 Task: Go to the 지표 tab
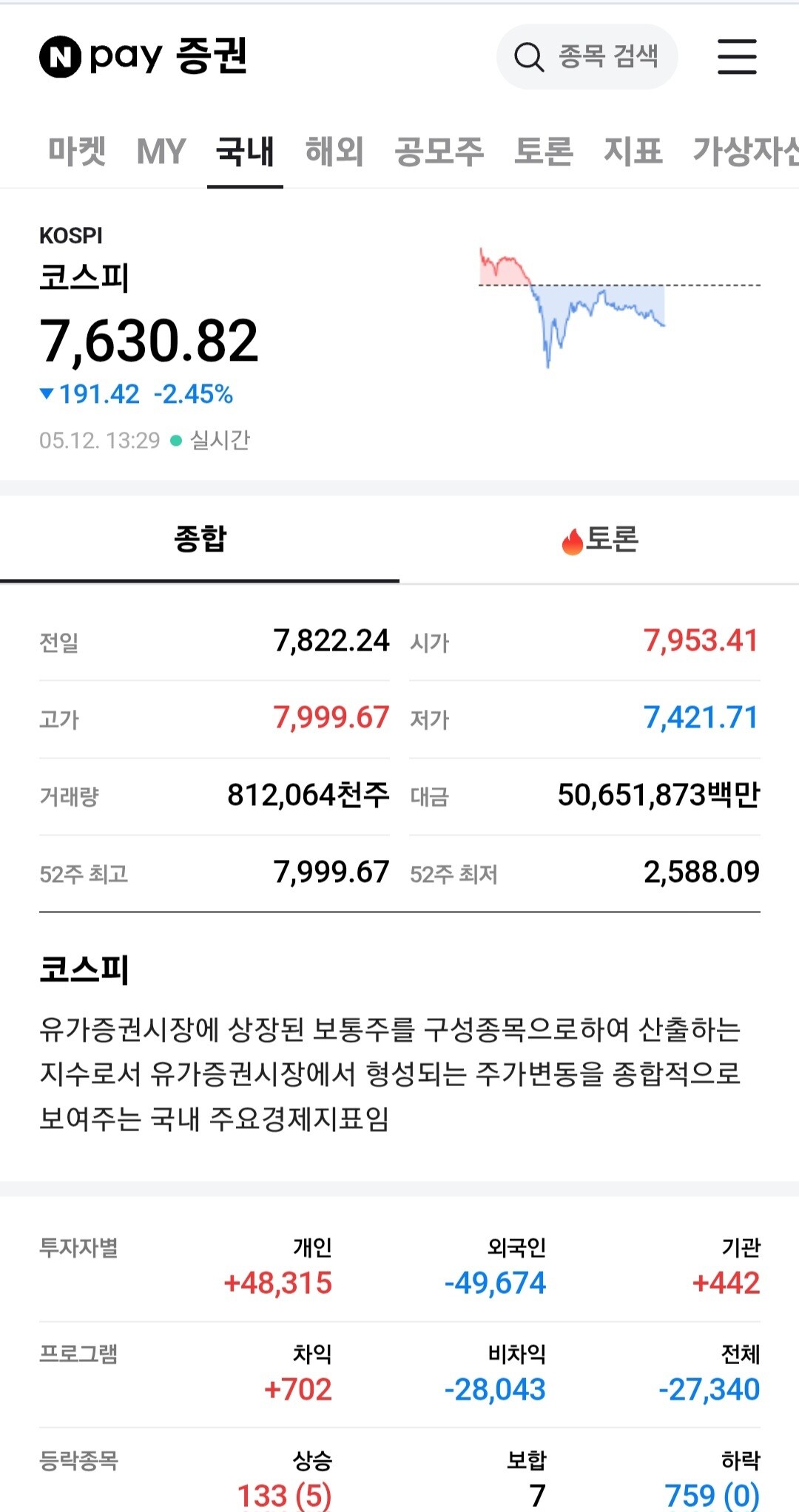tap(633, 151)
